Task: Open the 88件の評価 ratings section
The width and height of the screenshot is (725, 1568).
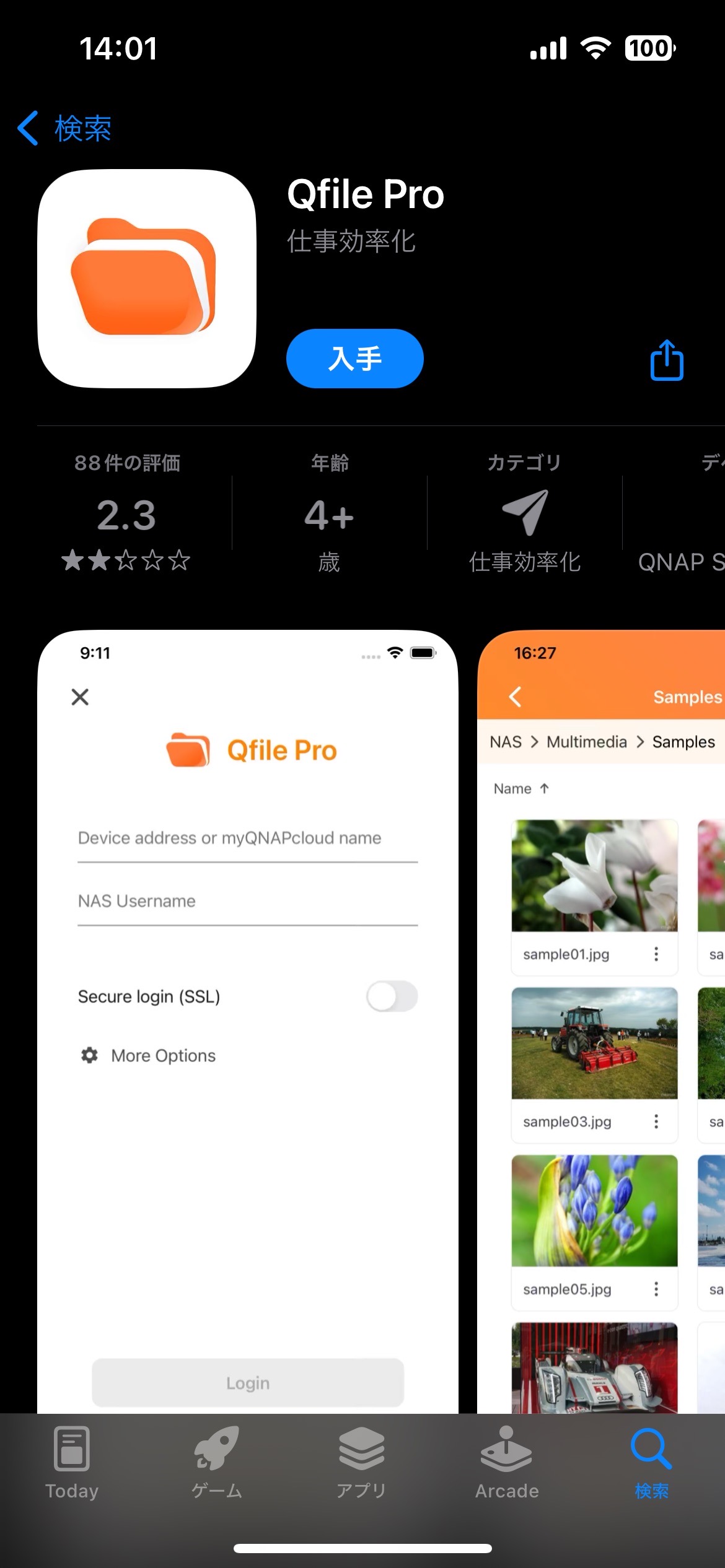Action: click(126, 512)
